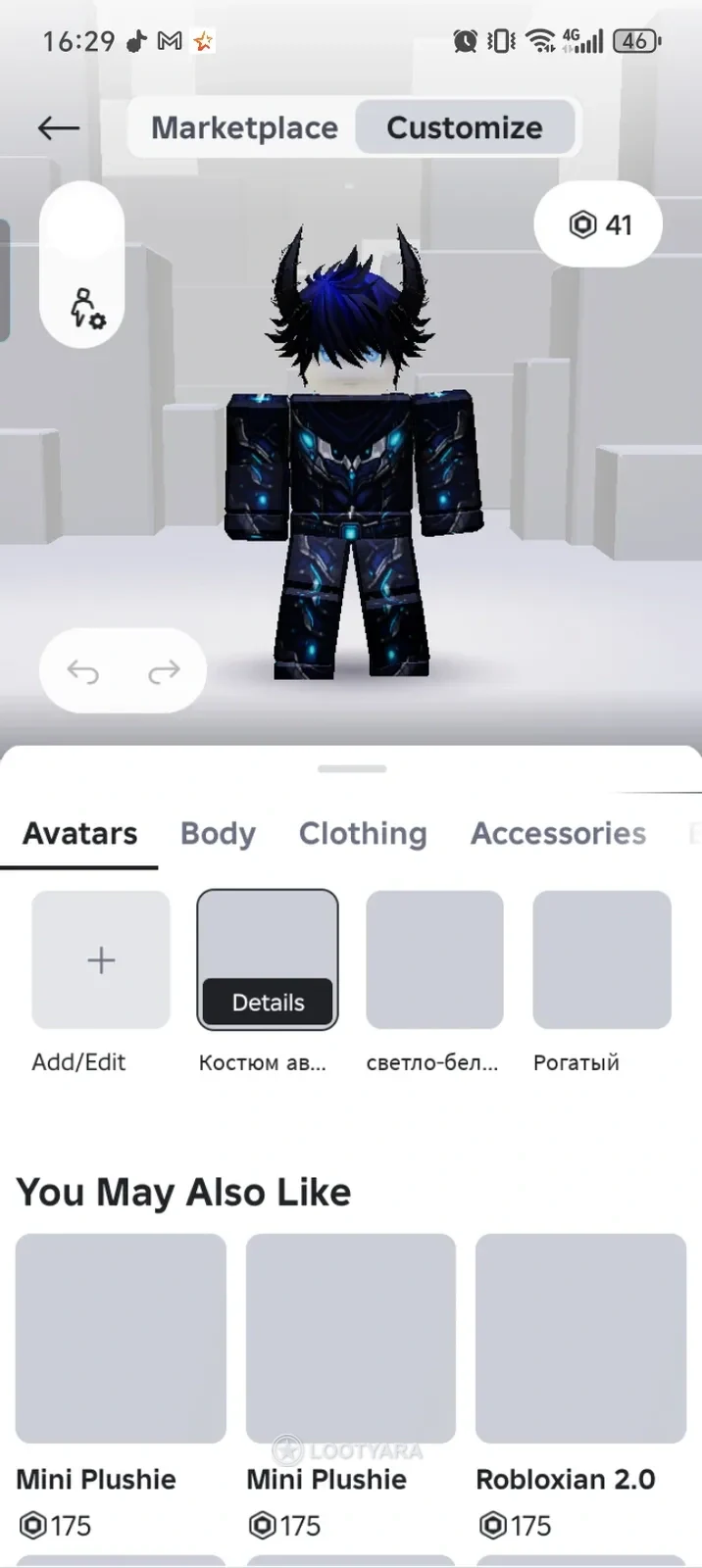Image resolution: width=702 pixels, height=1568 pixels.
Task: Tap the Add/Edit avatar tile
Action: pos(101,959)
